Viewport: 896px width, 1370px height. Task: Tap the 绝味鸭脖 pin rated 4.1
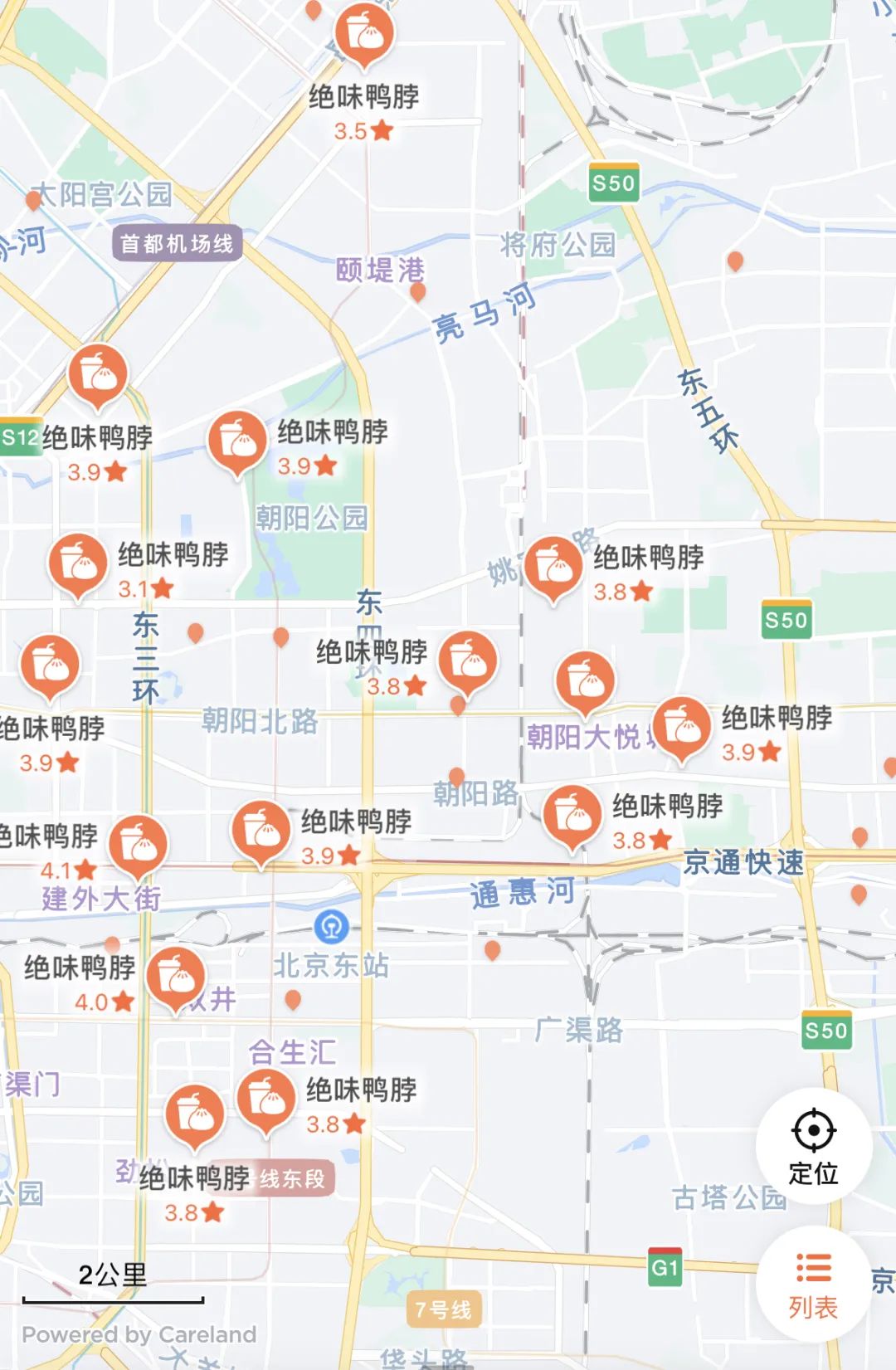pyautogui.click(x=138, y=845)
